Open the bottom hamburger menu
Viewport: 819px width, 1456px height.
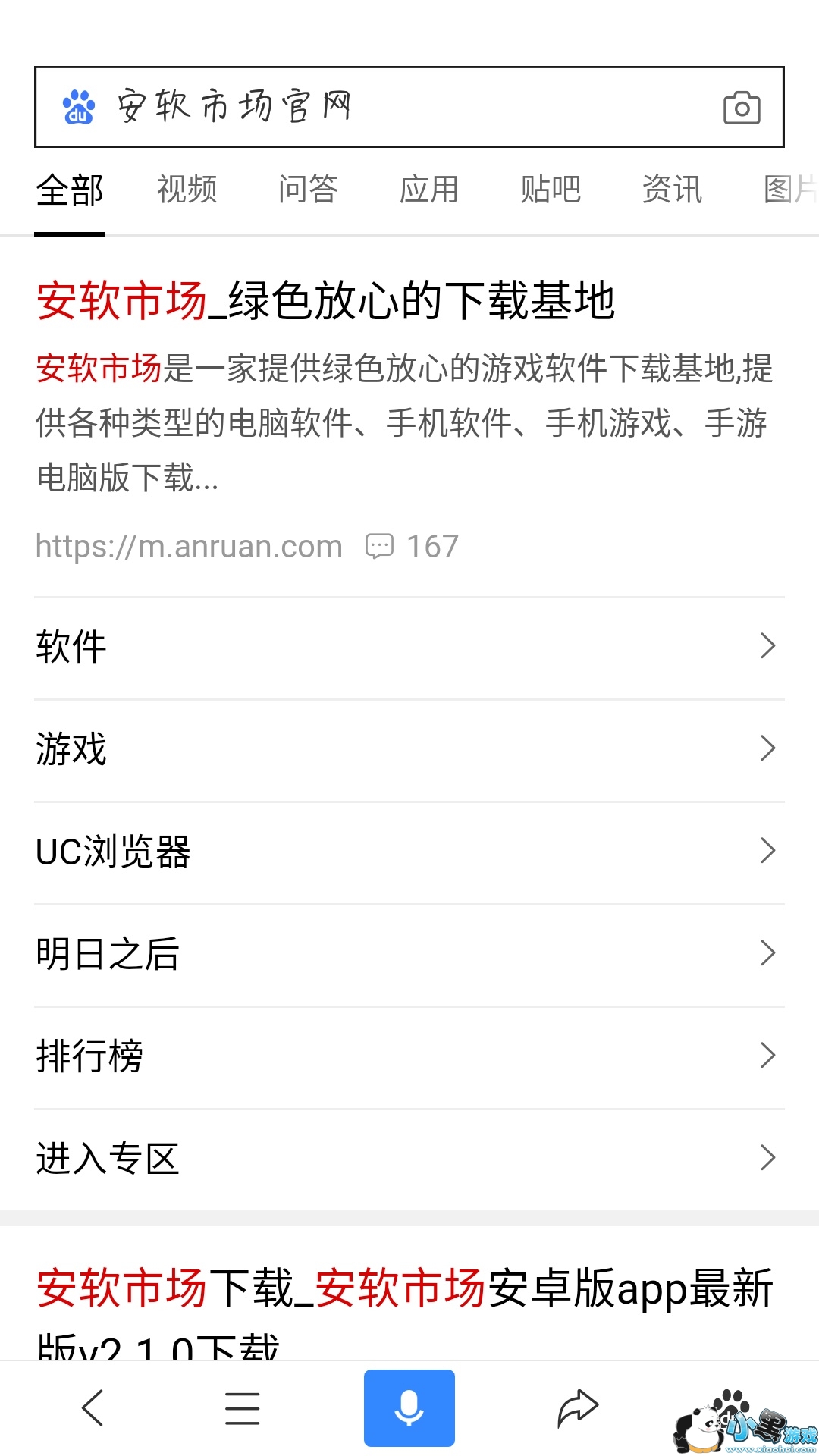(x=243, y=1408)
